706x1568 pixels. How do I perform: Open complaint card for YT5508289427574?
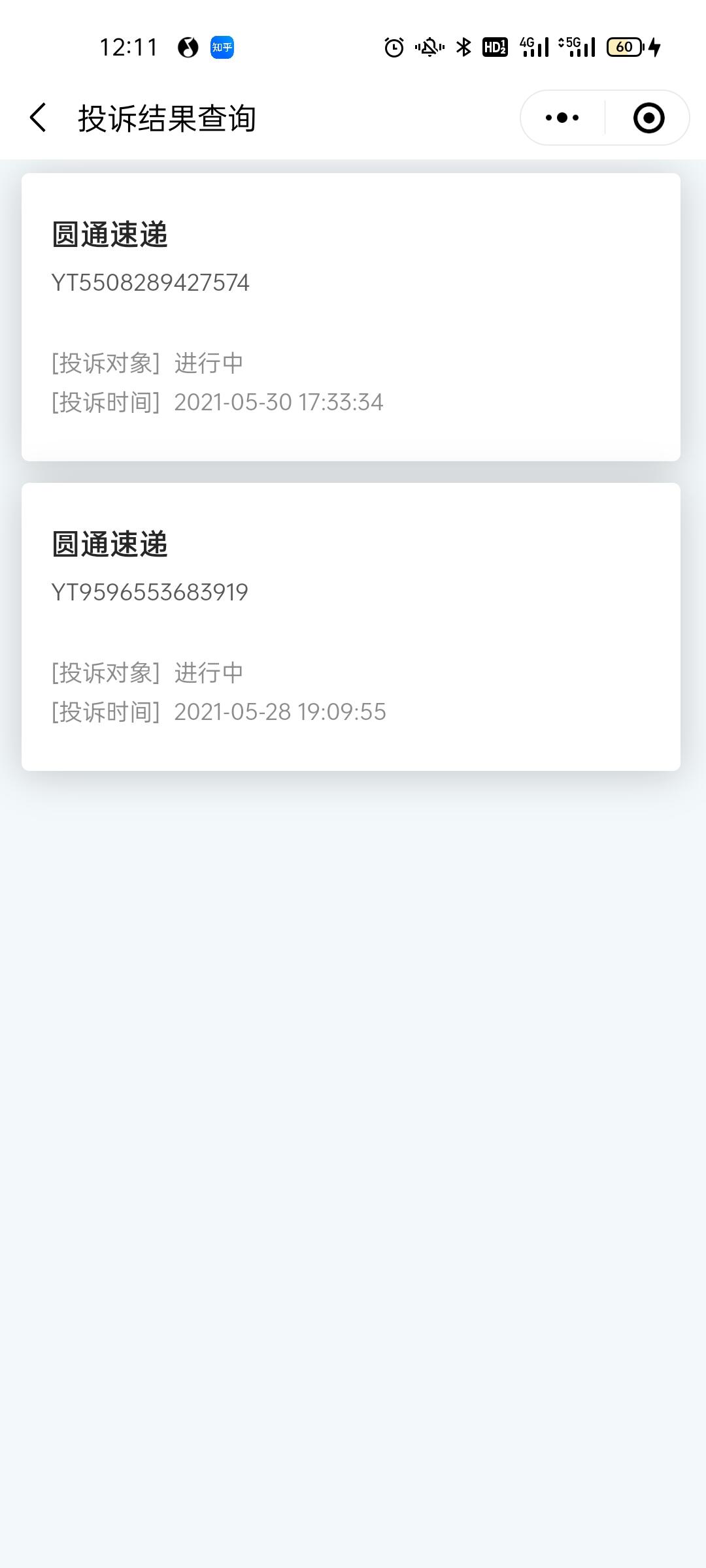(x=351, y=317)
